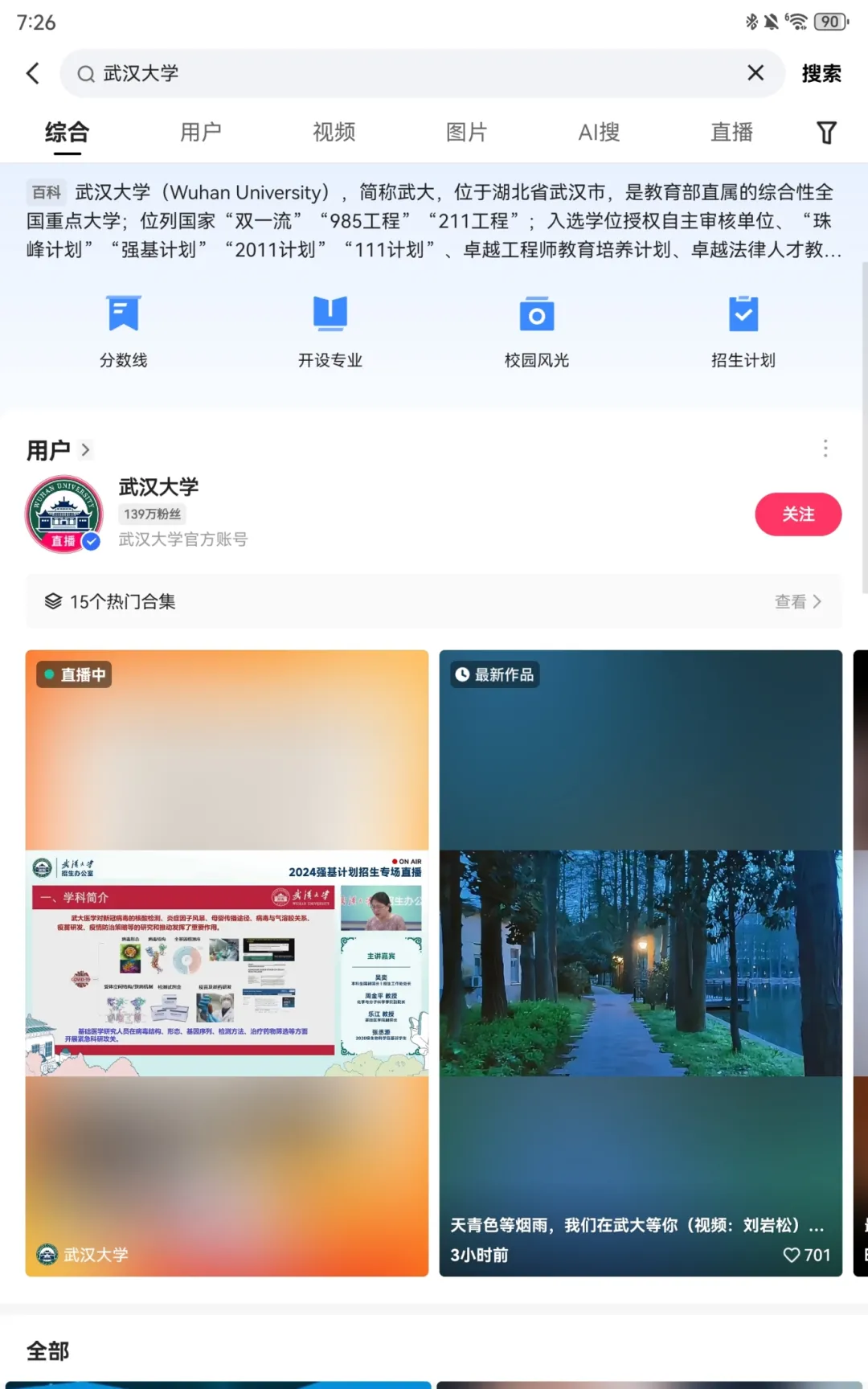Open the 武汉大学 live avatar
The height and width of the screenshot is (1389, 868).
click(x=64, y=514)
